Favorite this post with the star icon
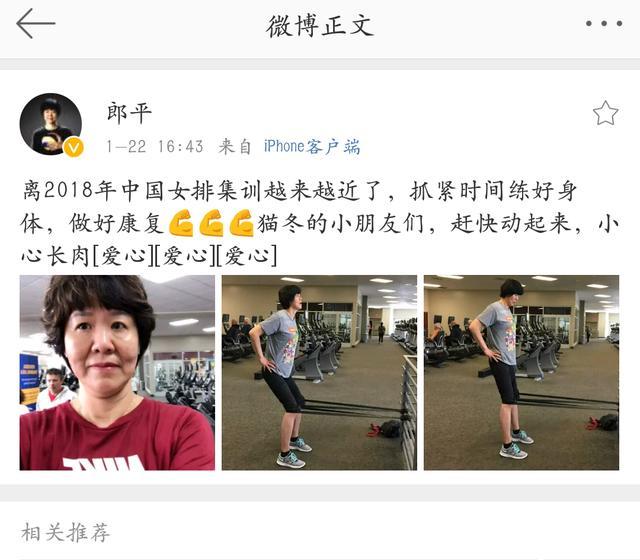The height and width of the screenshot is (560, 640). coord(605,113)
